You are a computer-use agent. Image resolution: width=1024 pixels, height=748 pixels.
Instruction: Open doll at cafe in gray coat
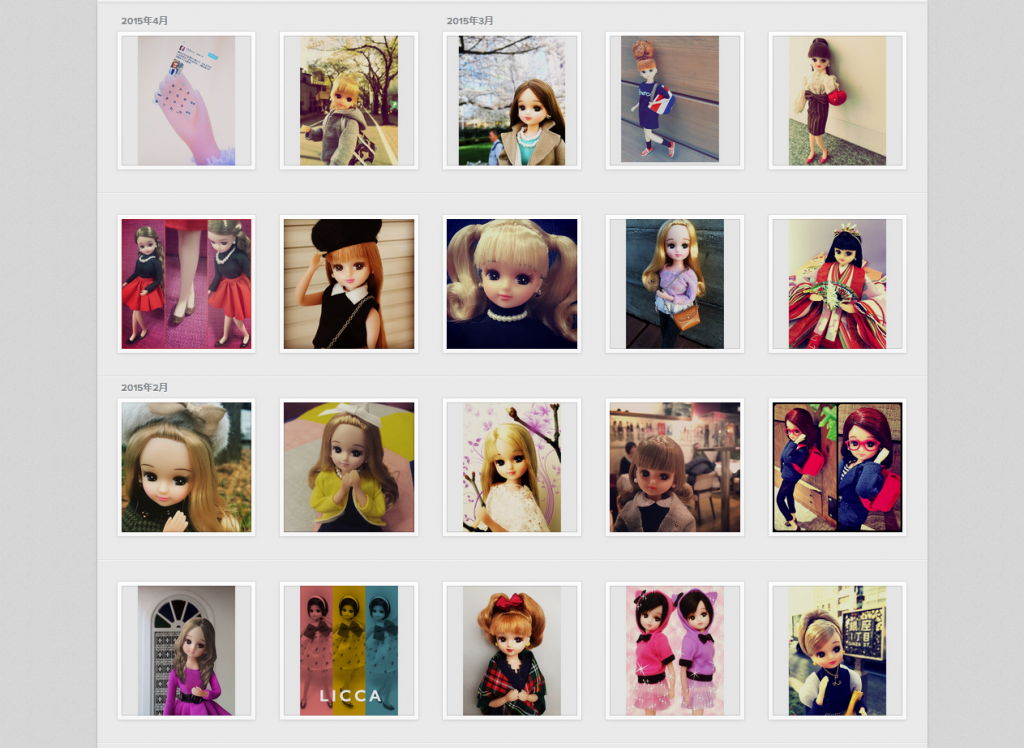tap(675, 467)
